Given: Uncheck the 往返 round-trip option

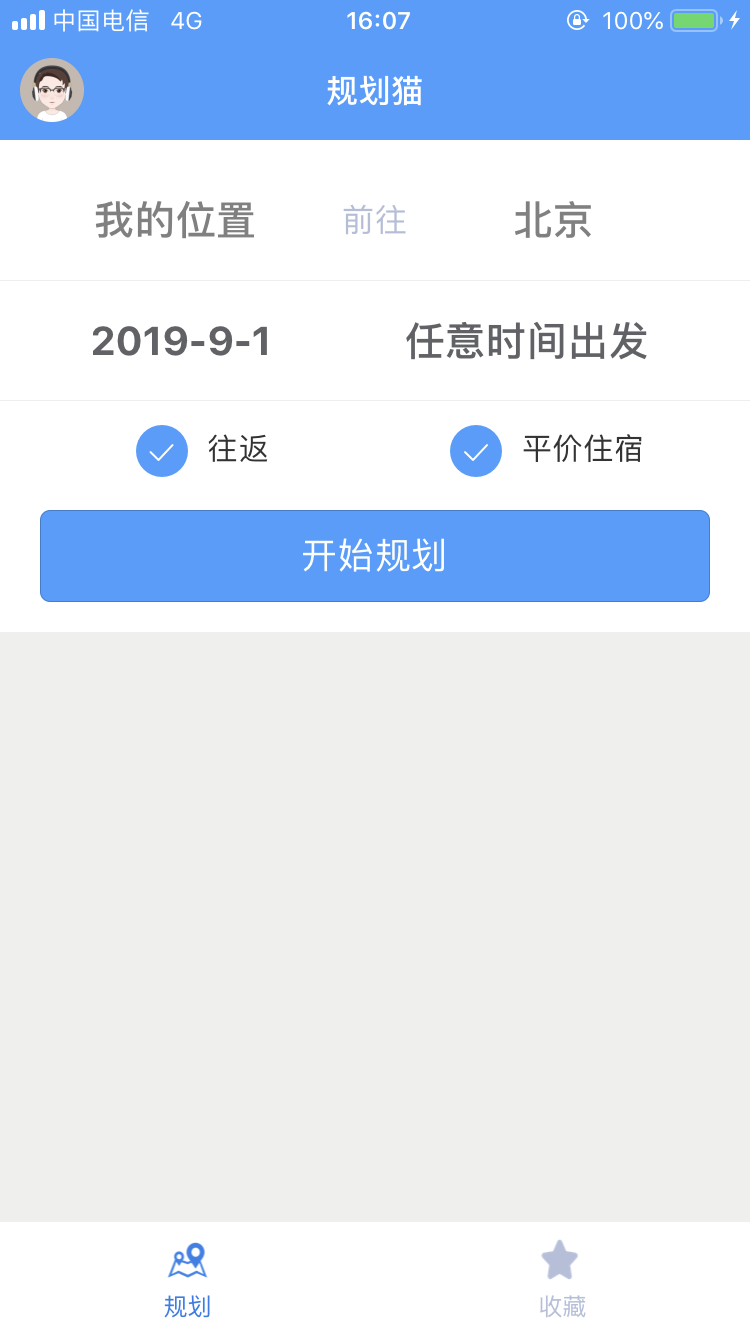Looking at the screenshot, I should point(162,451).
